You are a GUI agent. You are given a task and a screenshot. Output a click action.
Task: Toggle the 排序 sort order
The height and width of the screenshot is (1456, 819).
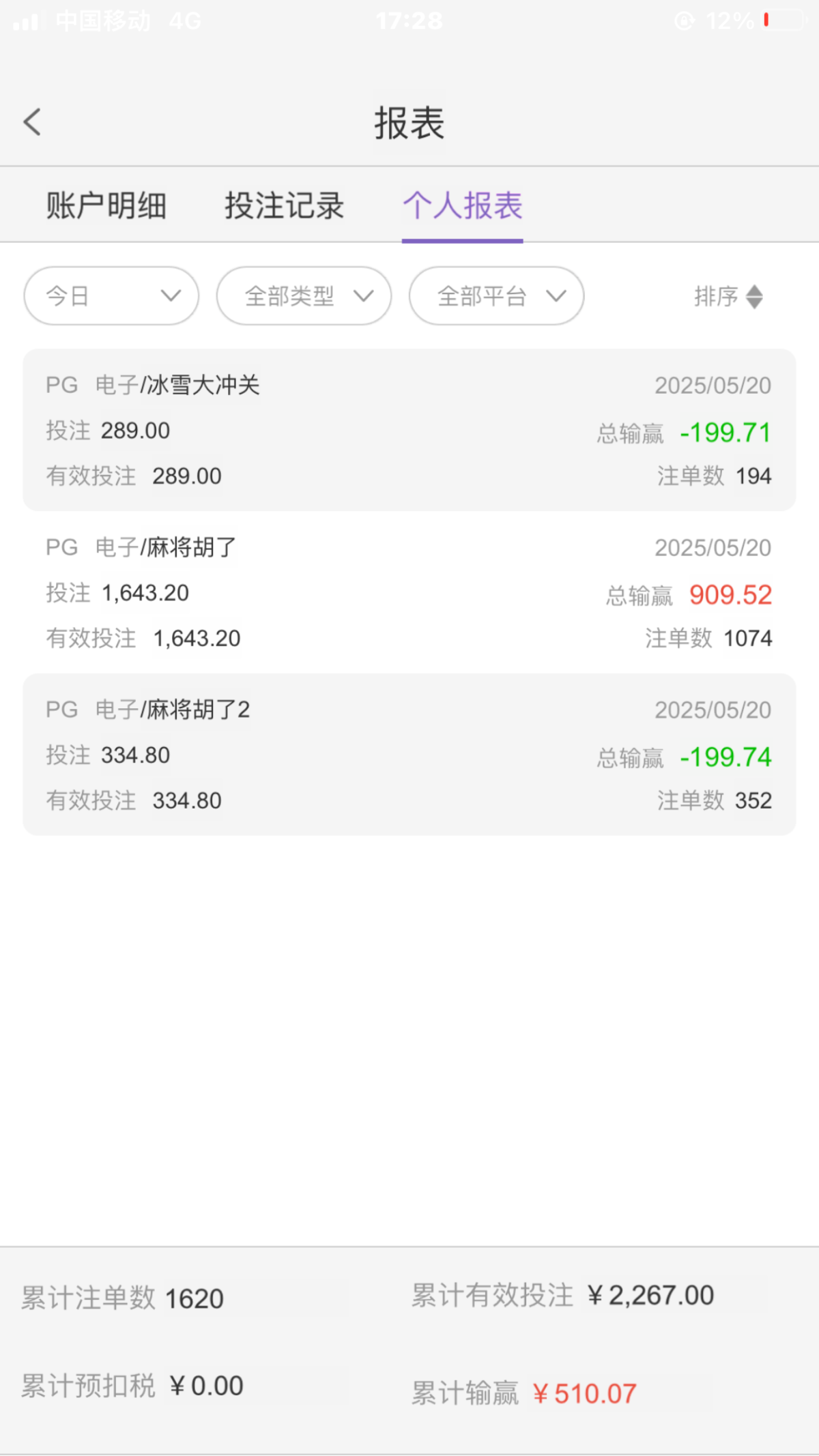(728, 296)
